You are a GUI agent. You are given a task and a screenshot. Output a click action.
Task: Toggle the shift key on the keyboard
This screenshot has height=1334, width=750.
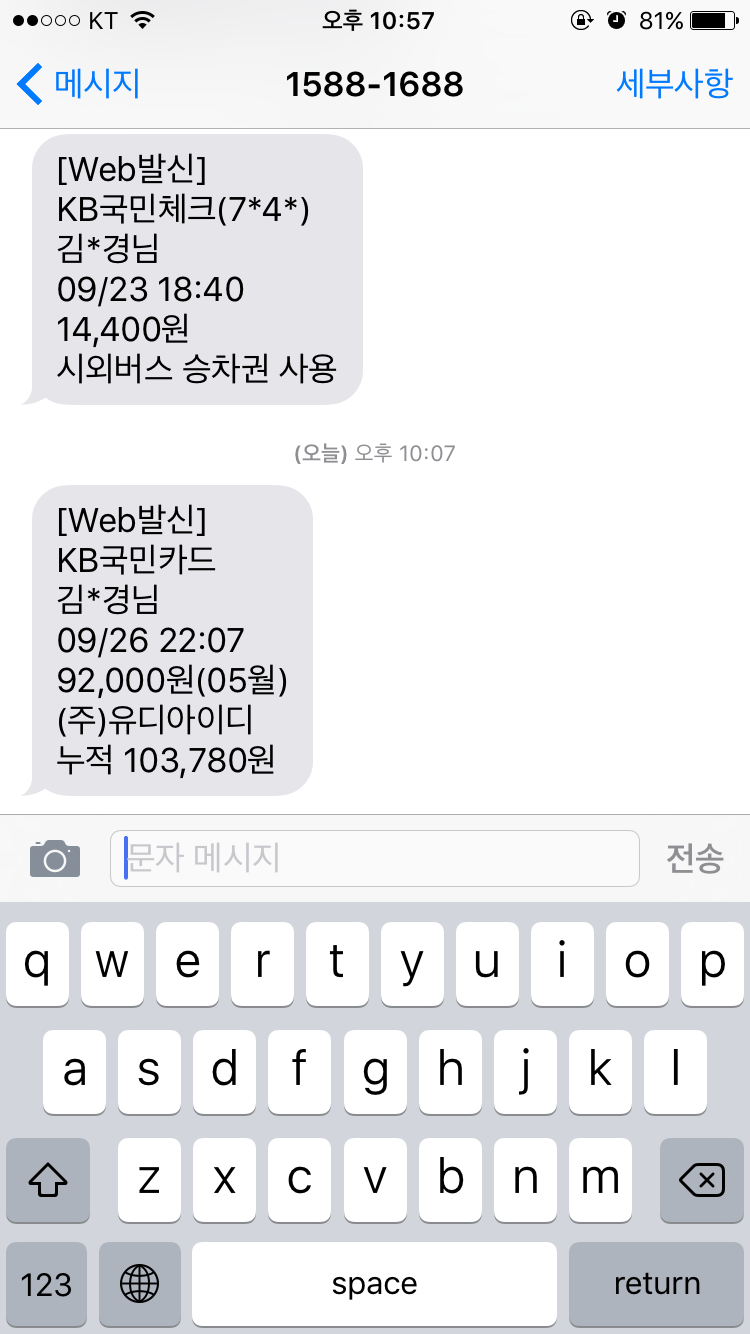(47, 1180)
